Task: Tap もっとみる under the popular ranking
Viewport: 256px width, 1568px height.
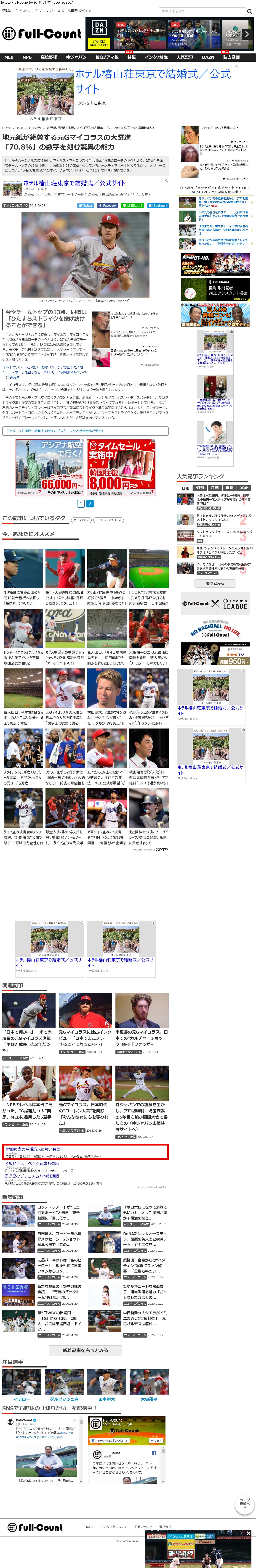Action: [x=215, y=583]
